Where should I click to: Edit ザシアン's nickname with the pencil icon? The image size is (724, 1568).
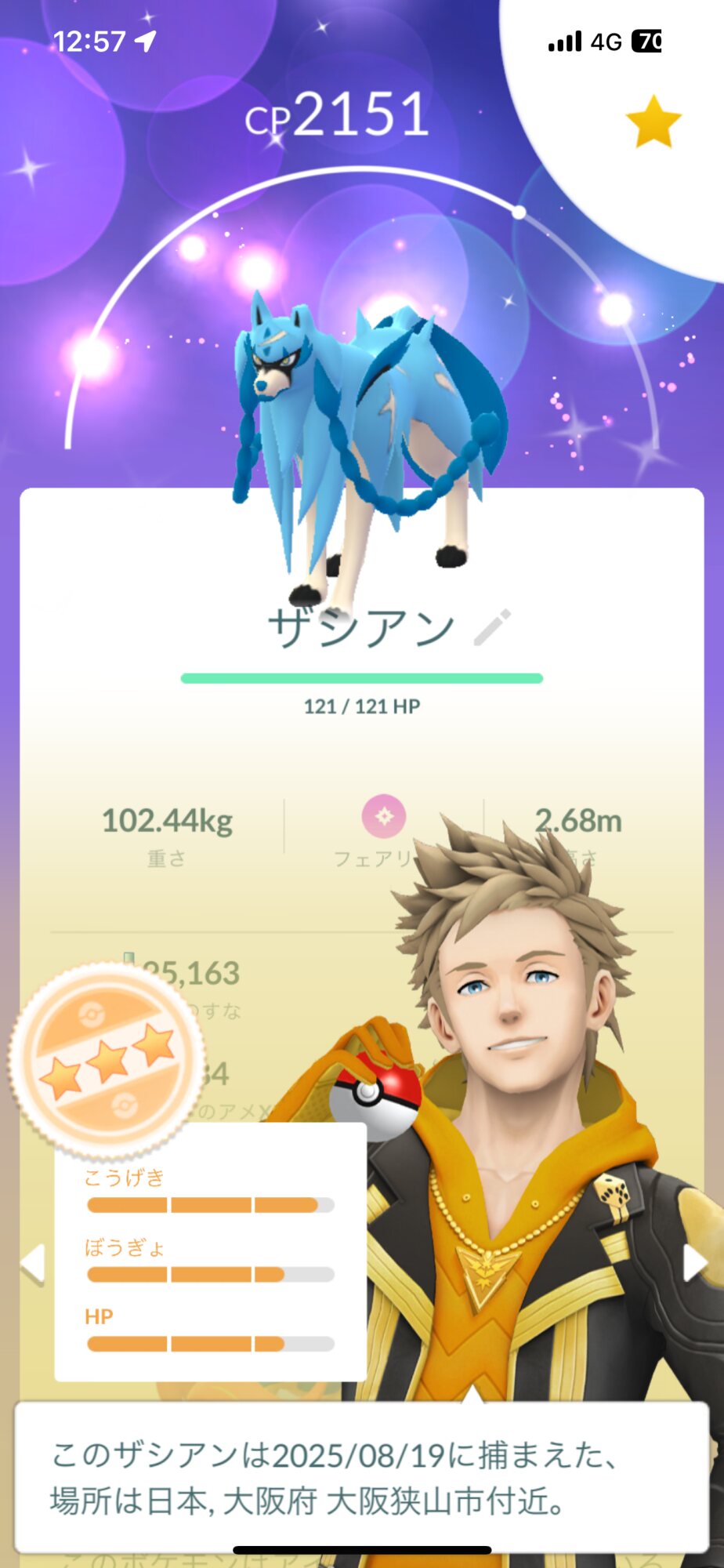click(x=493, y=627)
